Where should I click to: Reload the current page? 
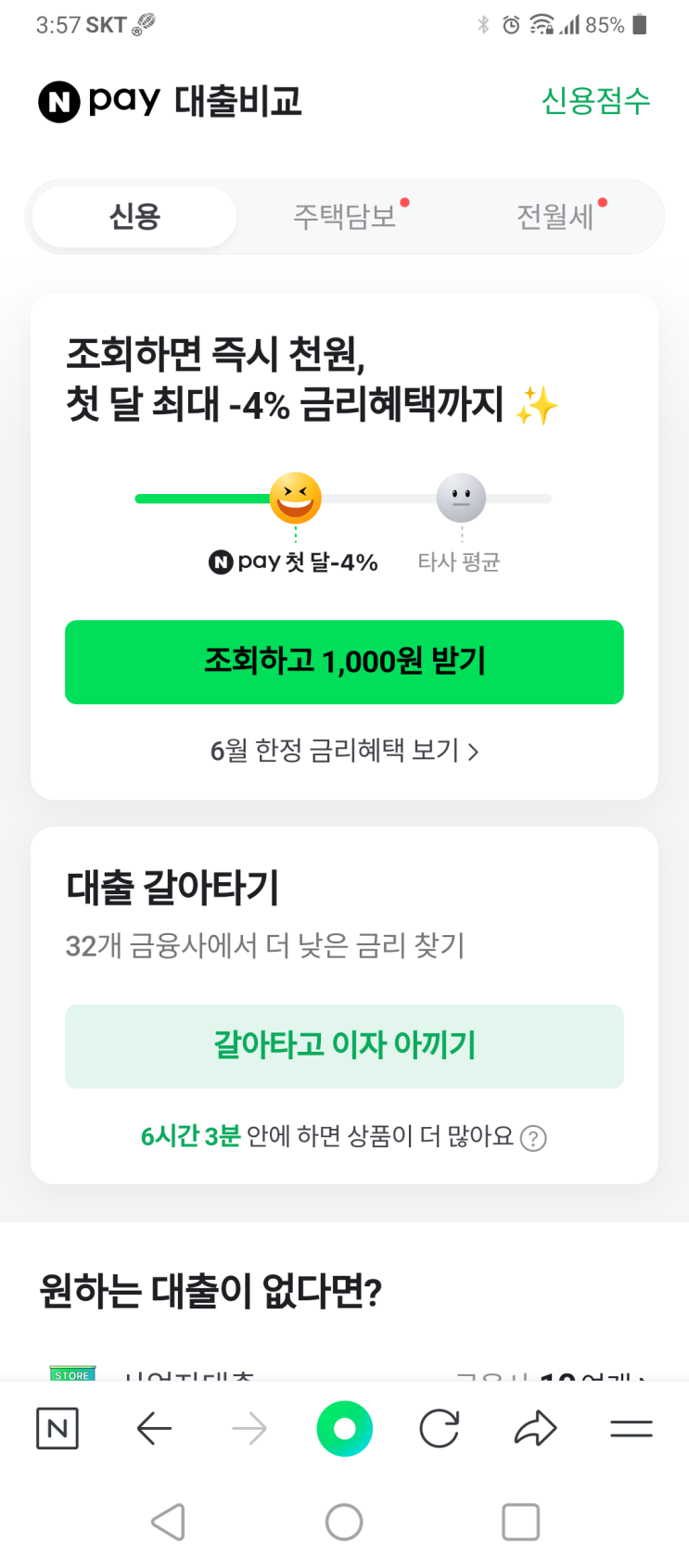point(440,1428)
